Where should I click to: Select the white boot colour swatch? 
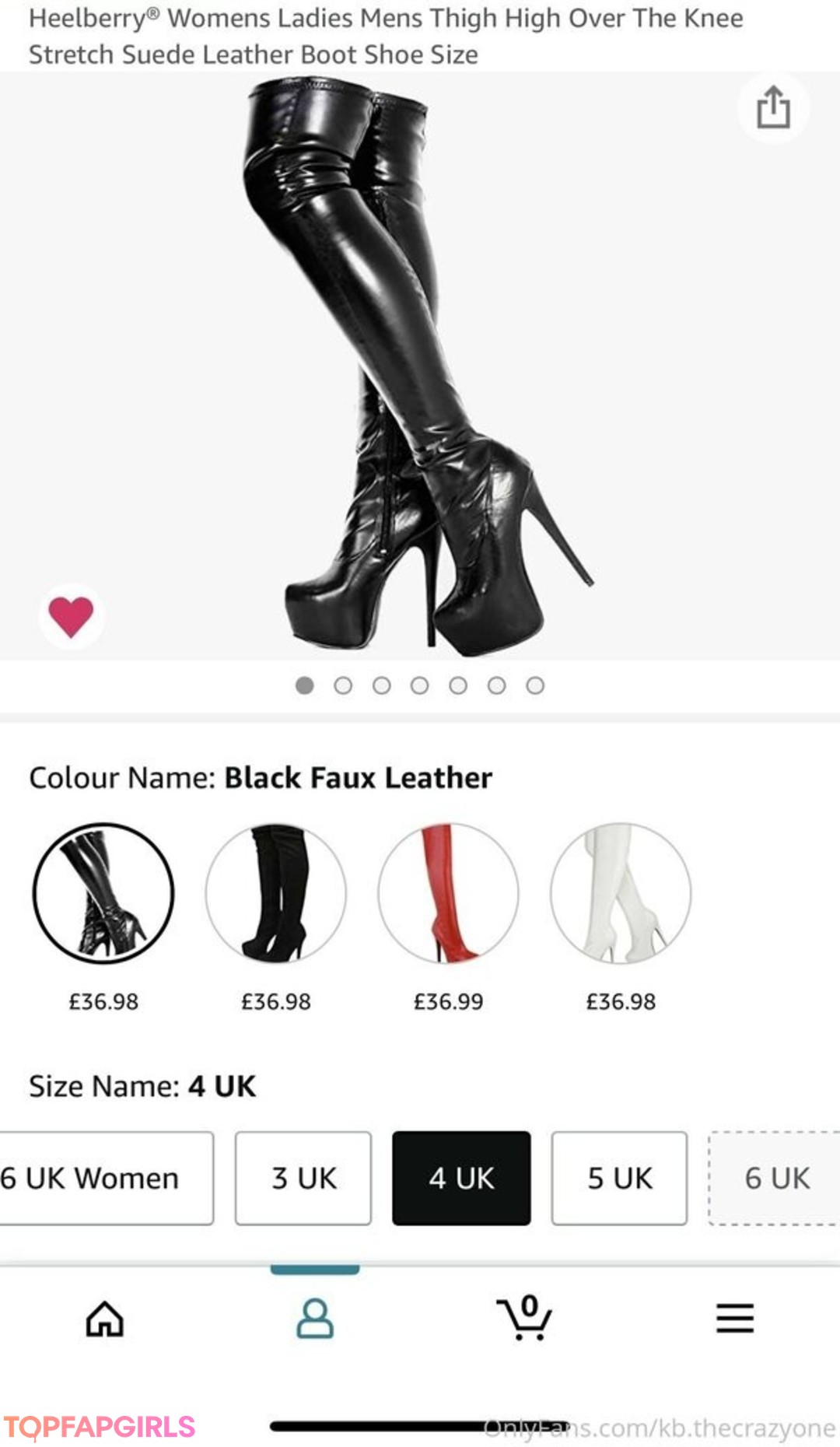point(620,893)
